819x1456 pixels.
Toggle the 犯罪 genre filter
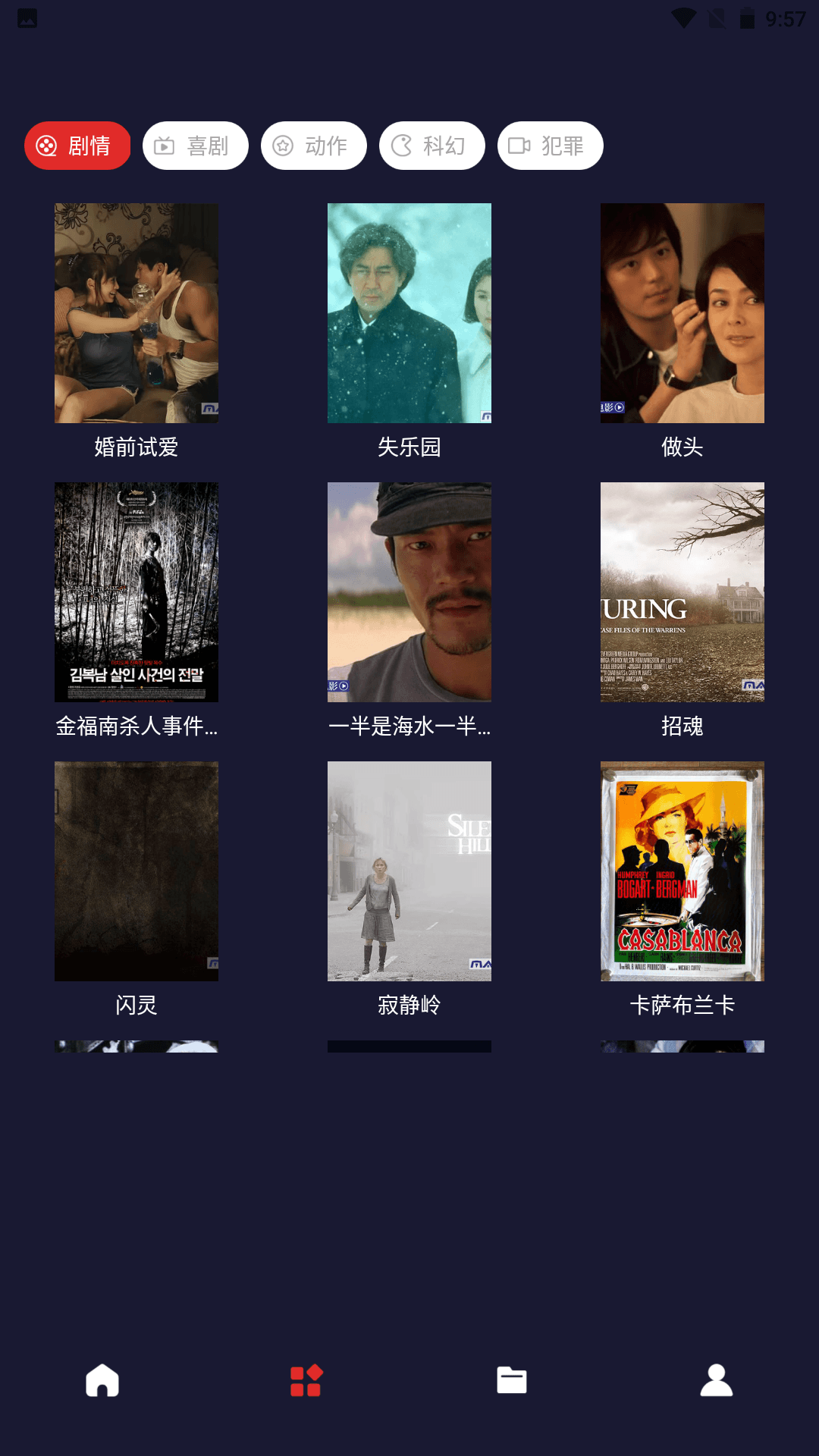coord(550,145)
